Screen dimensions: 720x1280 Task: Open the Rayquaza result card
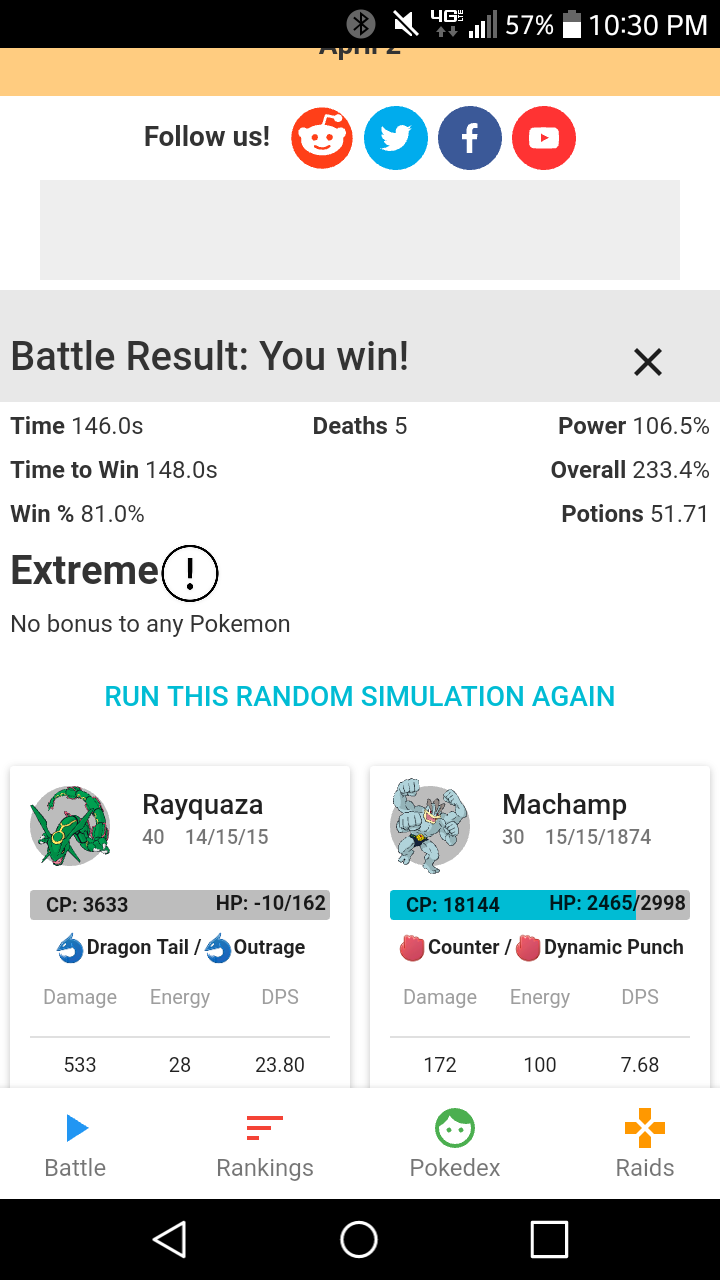point(180,927)
